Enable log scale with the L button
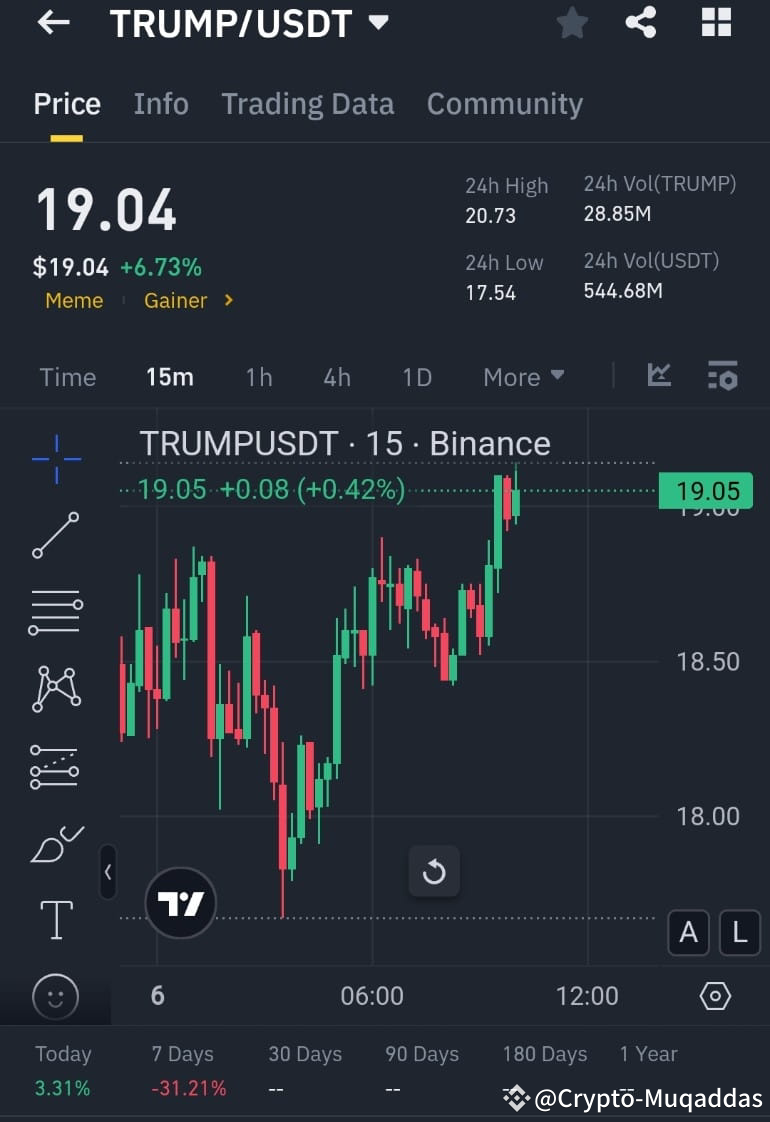Viewport: 770px width, 1122px height. tap(740, 933)
